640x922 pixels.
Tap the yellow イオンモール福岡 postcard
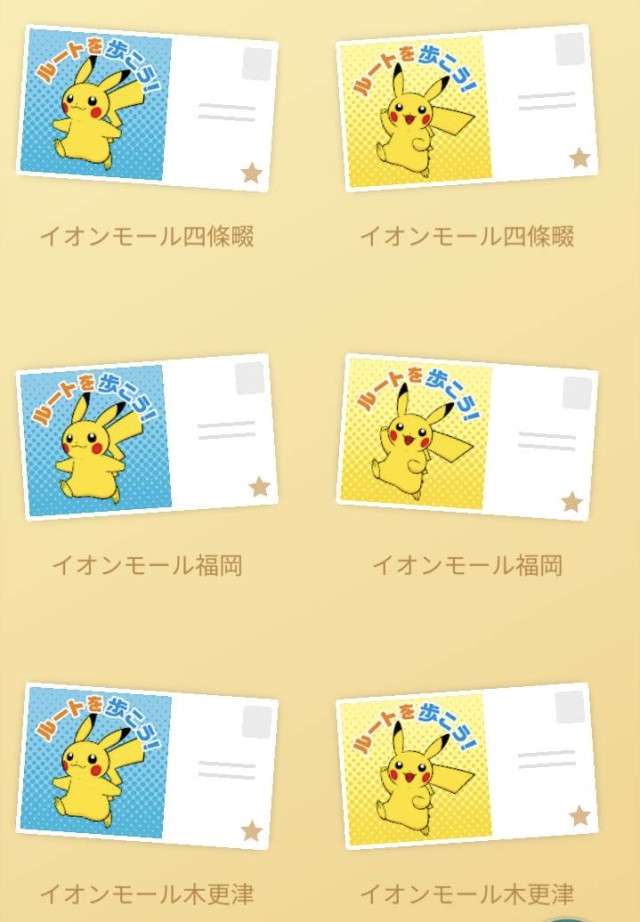466,436
